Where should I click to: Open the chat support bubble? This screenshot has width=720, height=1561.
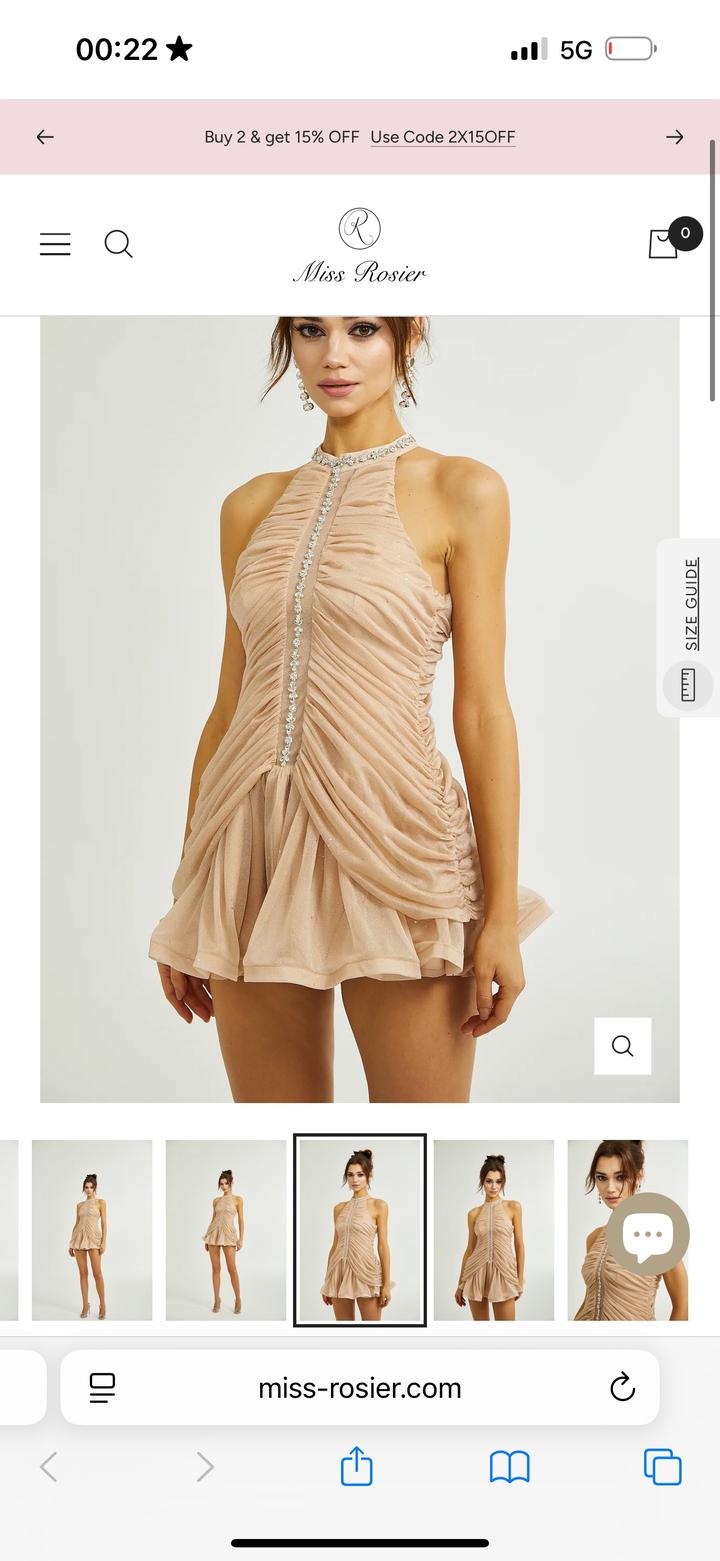(x=647, y=1233)
